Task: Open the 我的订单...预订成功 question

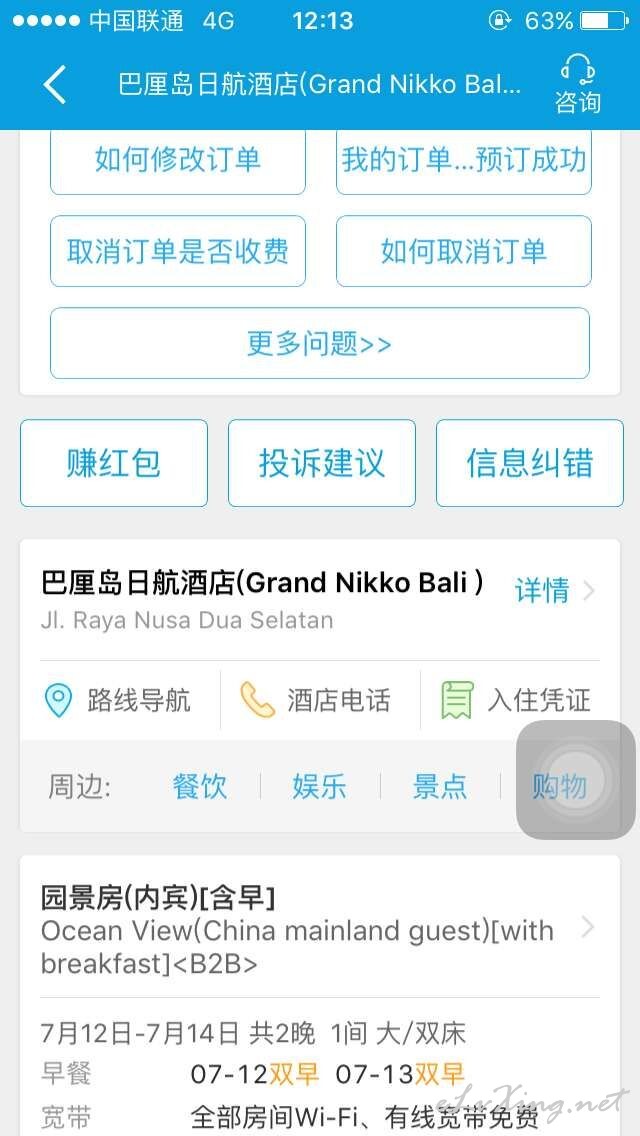Action: point(464,160)
